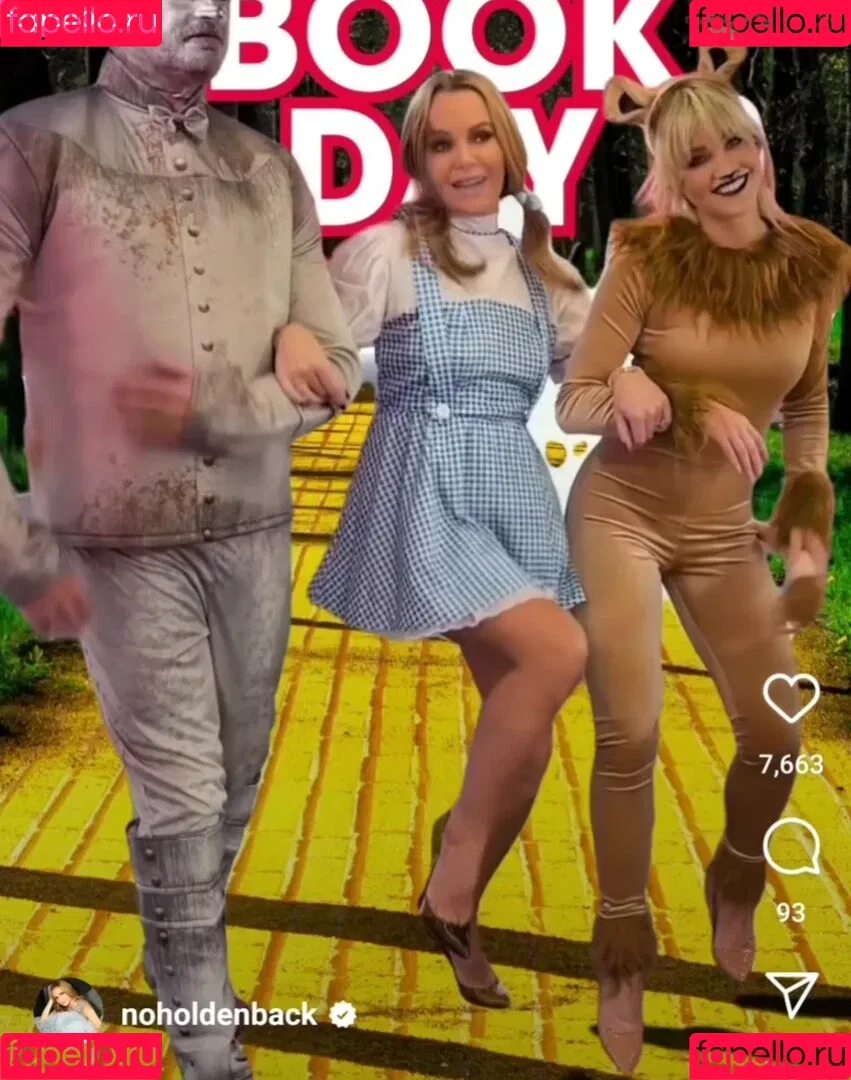Share the reel via the paper plane icon

pyautogui.click(x=792, y=993)
